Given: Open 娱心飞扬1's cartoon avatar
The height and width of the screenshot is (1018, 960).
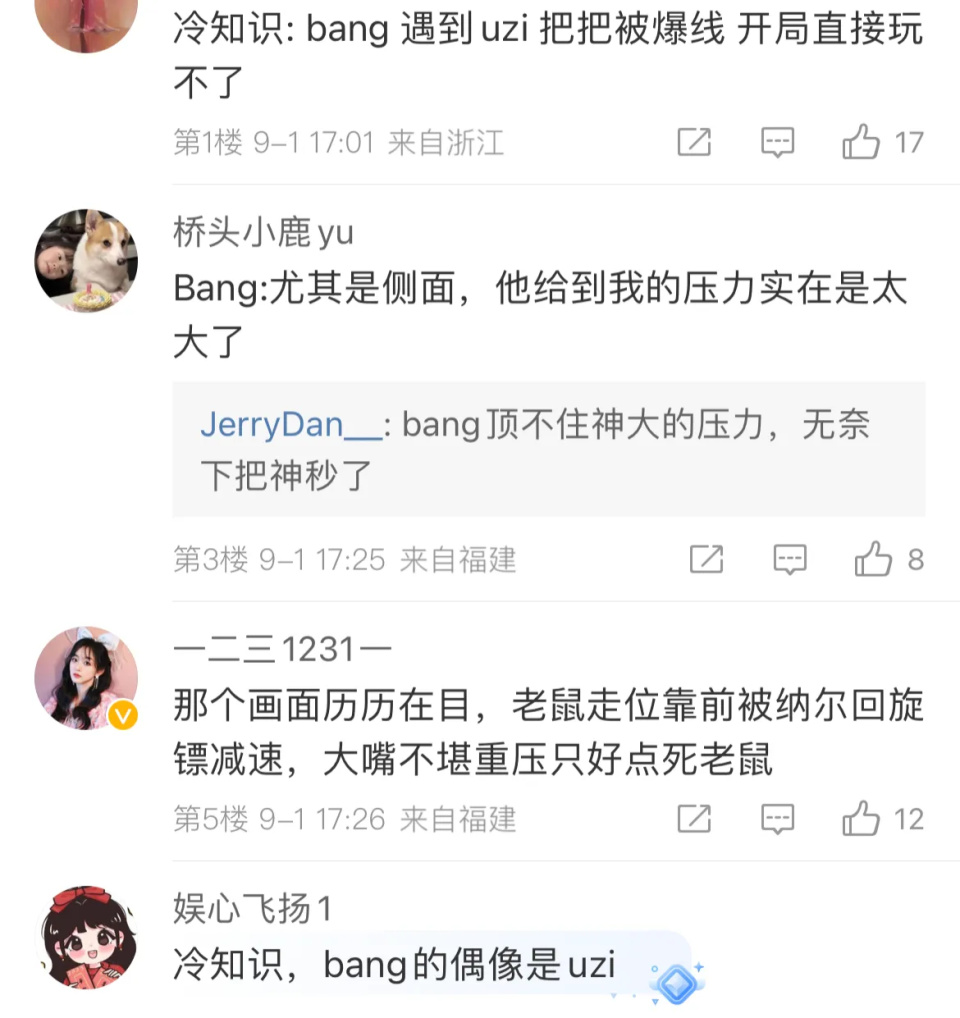Looking at the screenshot, I should pyautogui.click(x=86, y=940).
